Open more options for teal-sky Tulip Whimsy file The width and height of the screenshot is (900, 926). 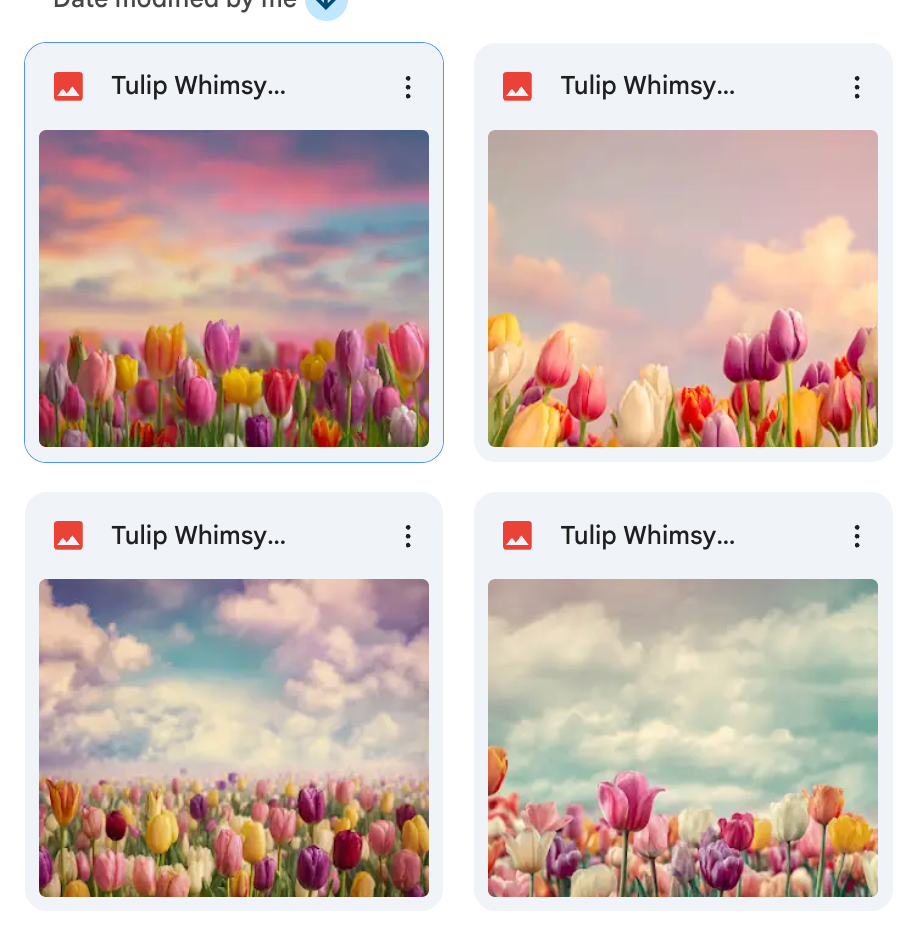click(857, 537)
